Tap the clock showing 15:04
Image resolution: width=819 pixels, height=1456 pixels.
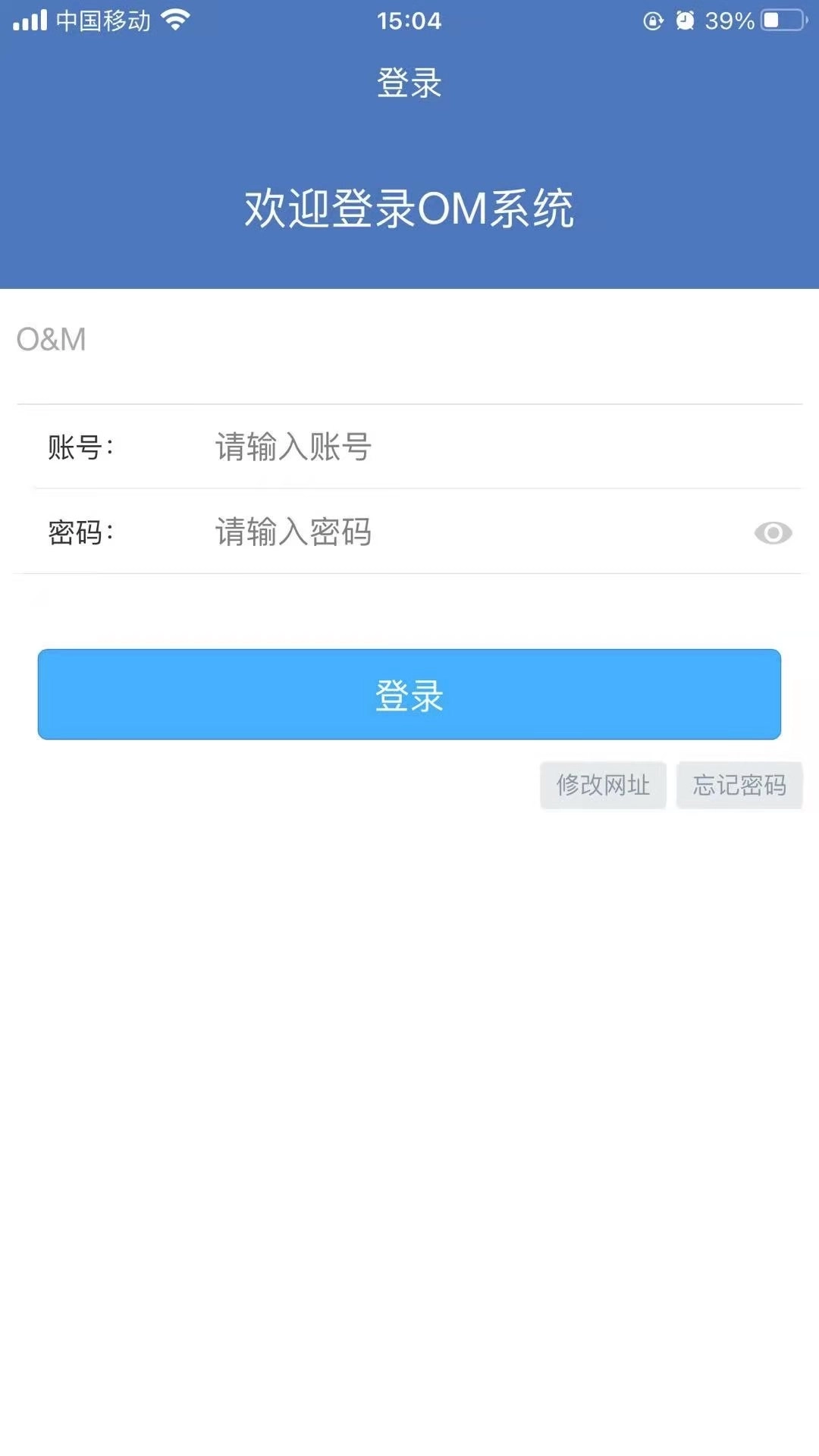(x=409, y=20)
